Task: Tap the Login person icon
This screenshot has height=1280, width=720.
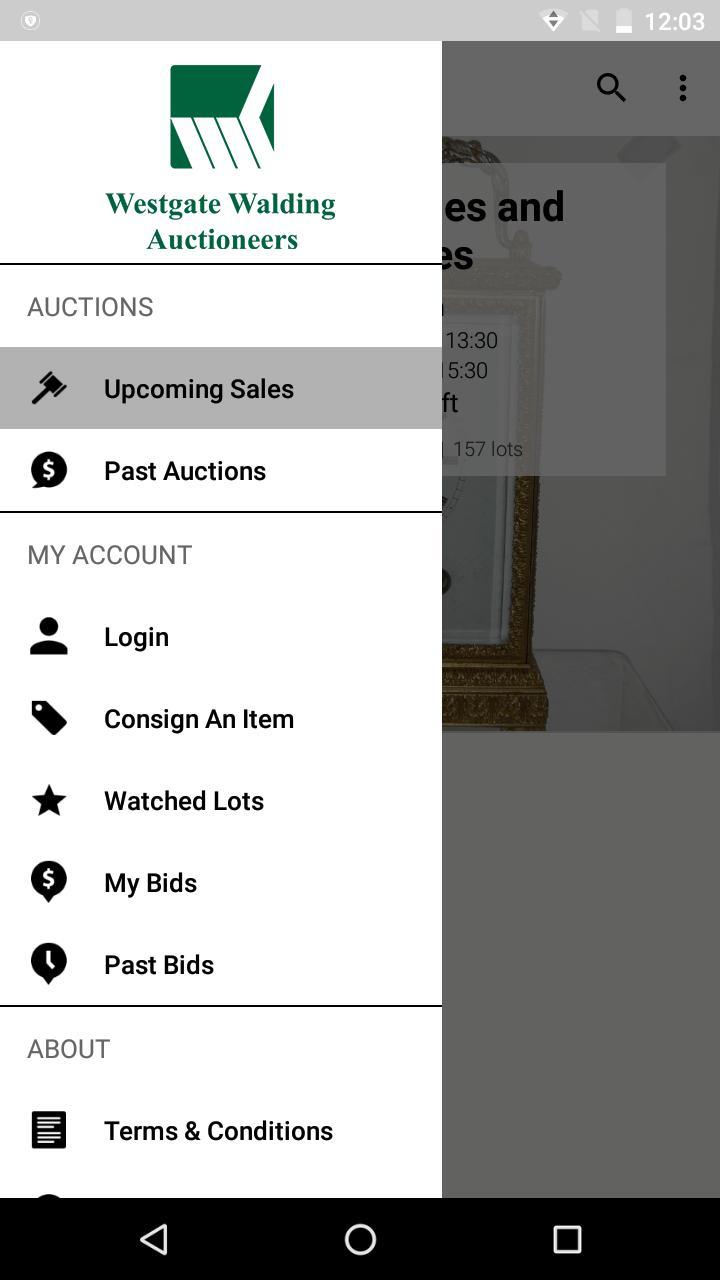Action: click(48, 636)
